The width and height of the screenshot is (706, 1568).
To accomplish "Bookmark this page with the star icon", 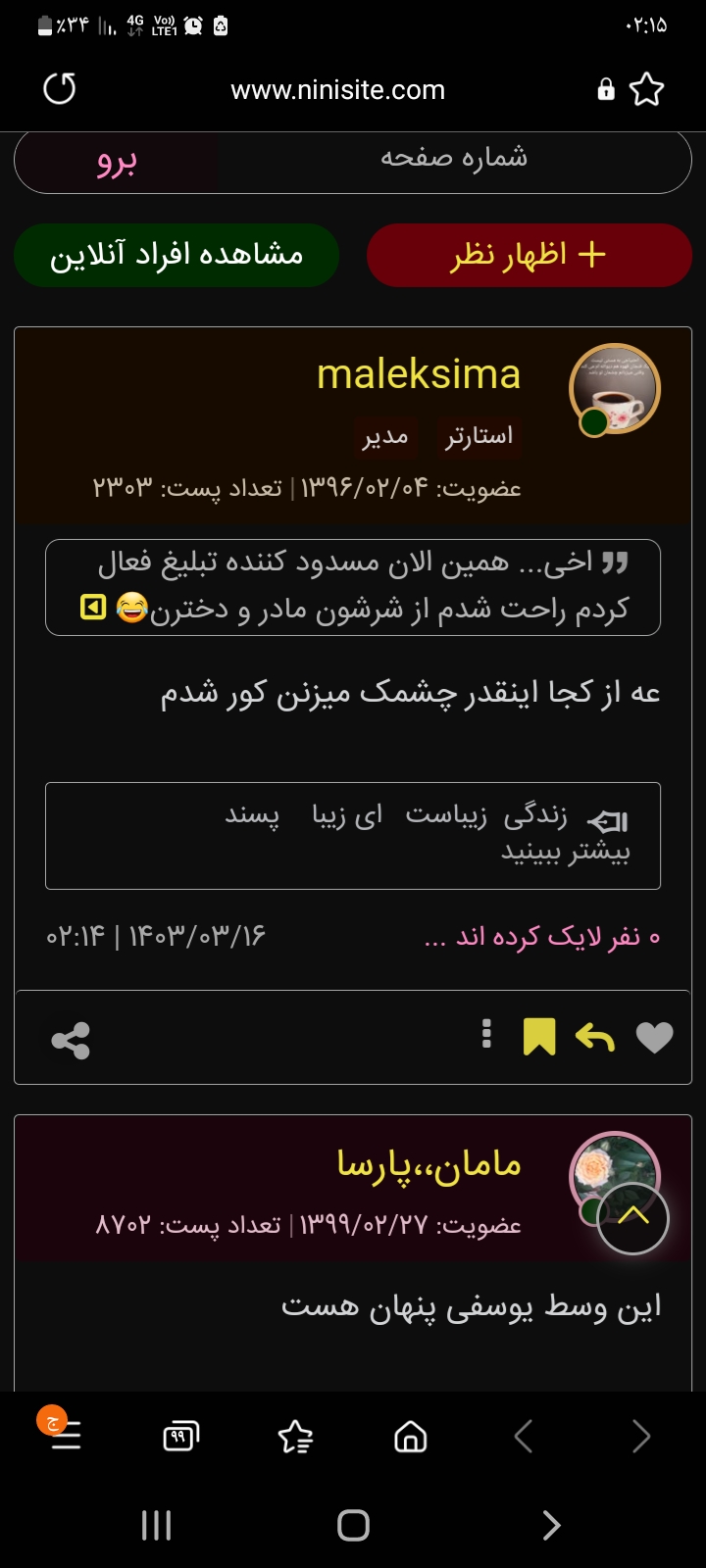I will pos(646,89).
